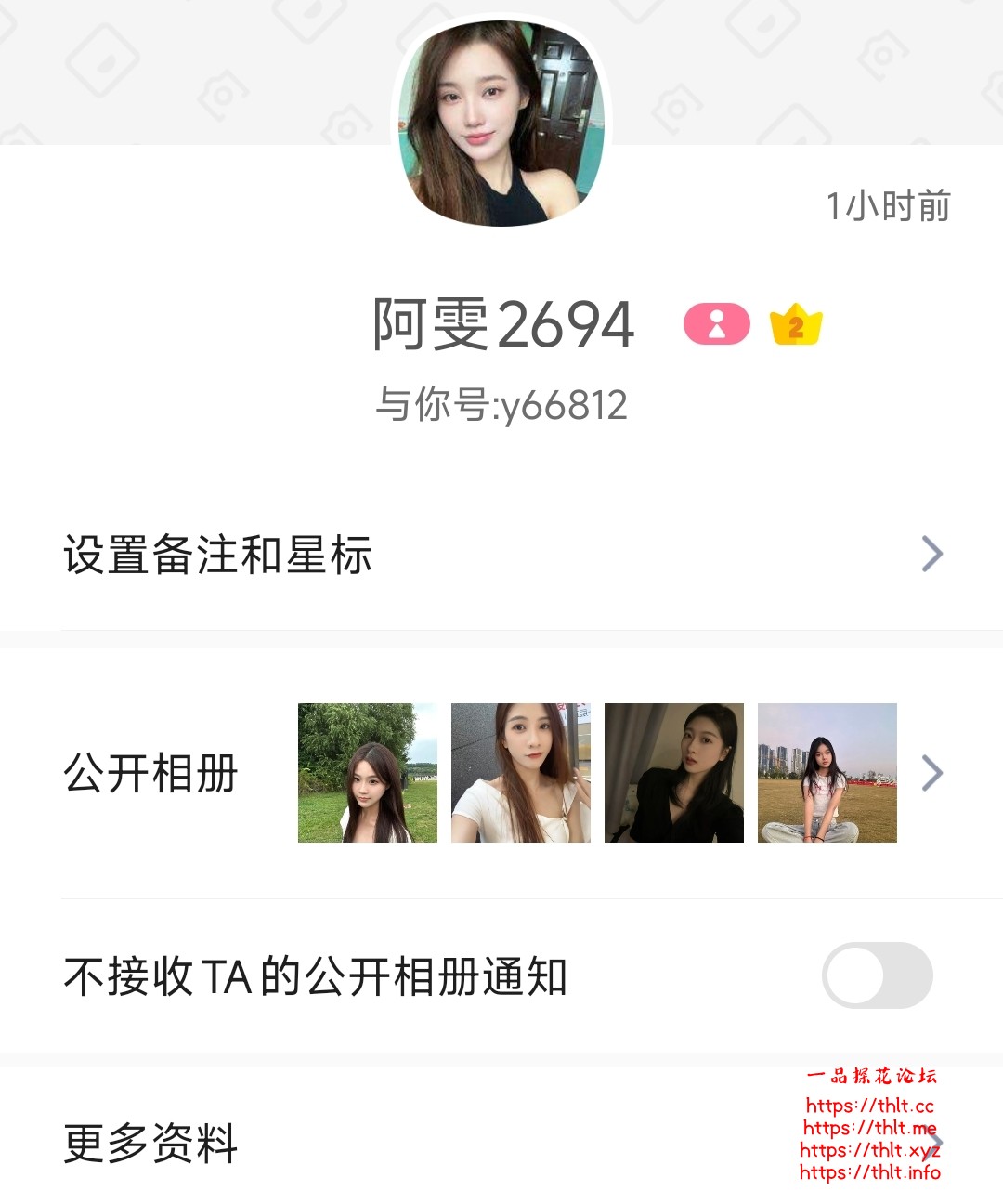
Task: Click the 设置备注和星标 option
Action: point(218,554)
